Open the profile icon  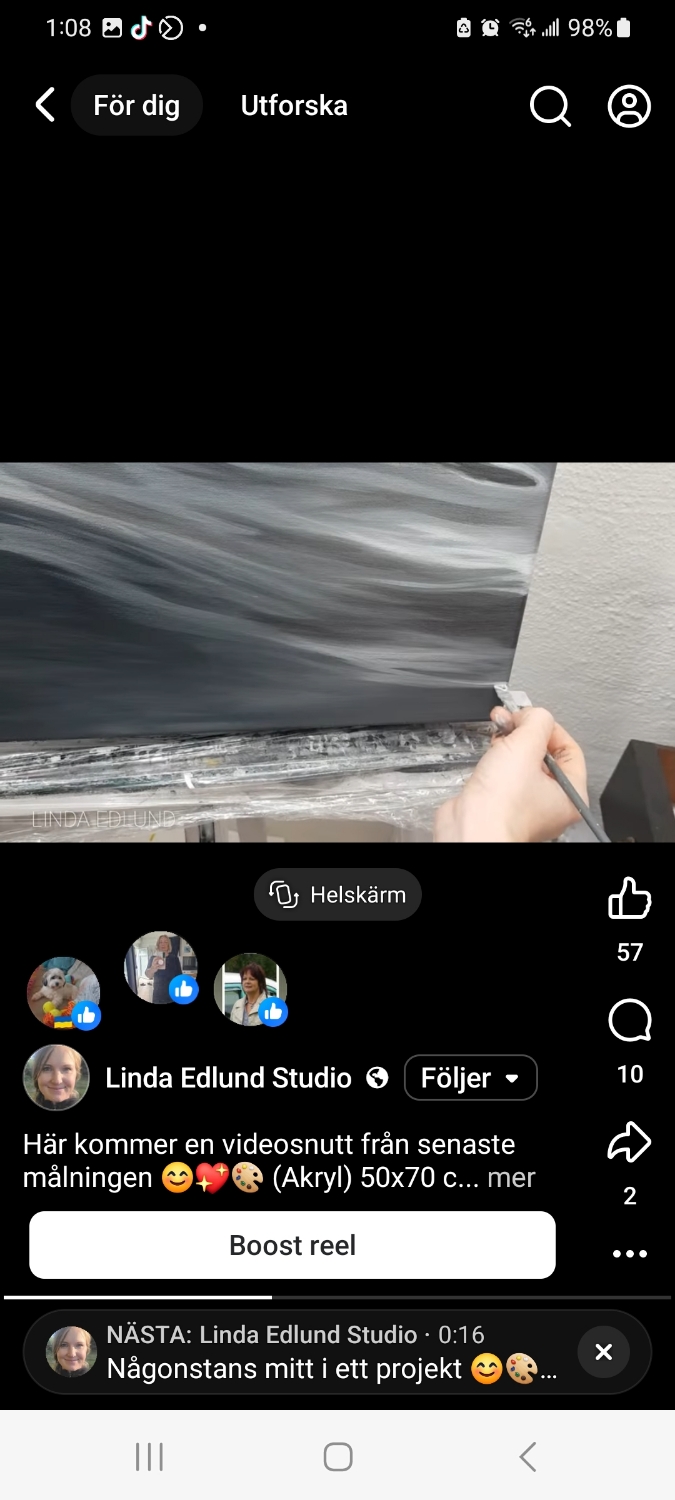tap(629, 106)
